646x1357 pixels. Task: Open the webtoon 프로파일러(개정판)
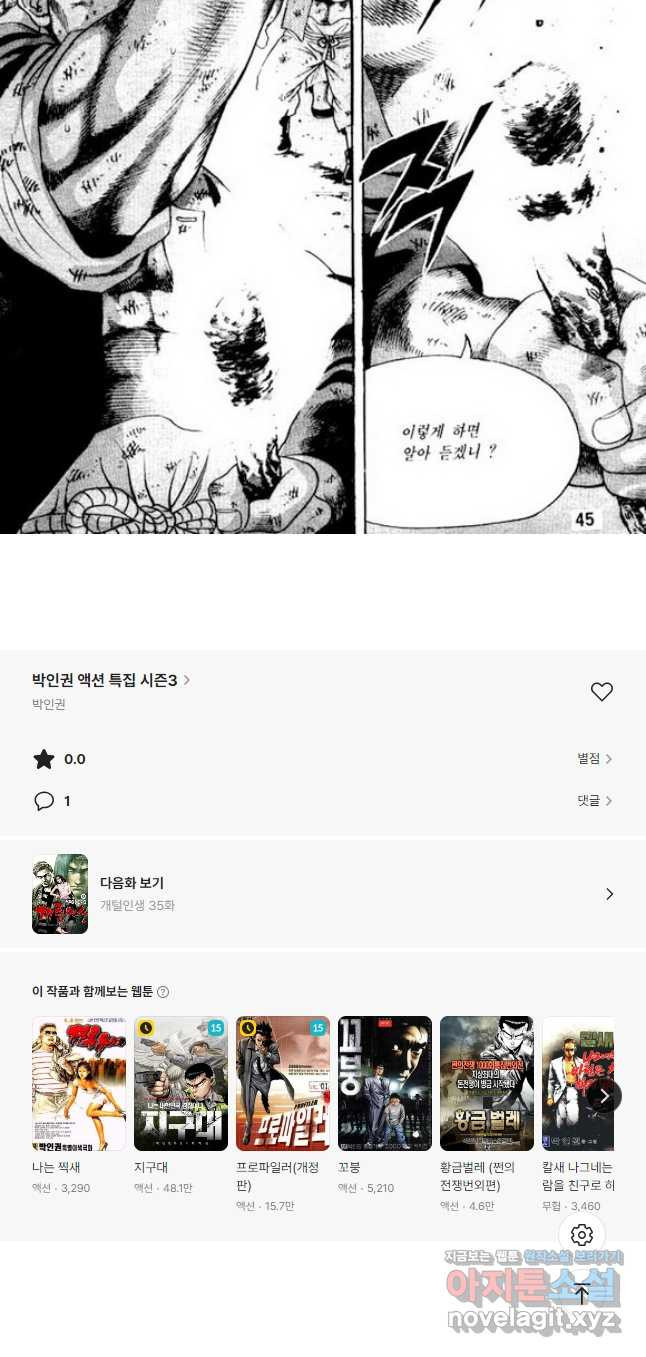click(x=283, y=1083)
